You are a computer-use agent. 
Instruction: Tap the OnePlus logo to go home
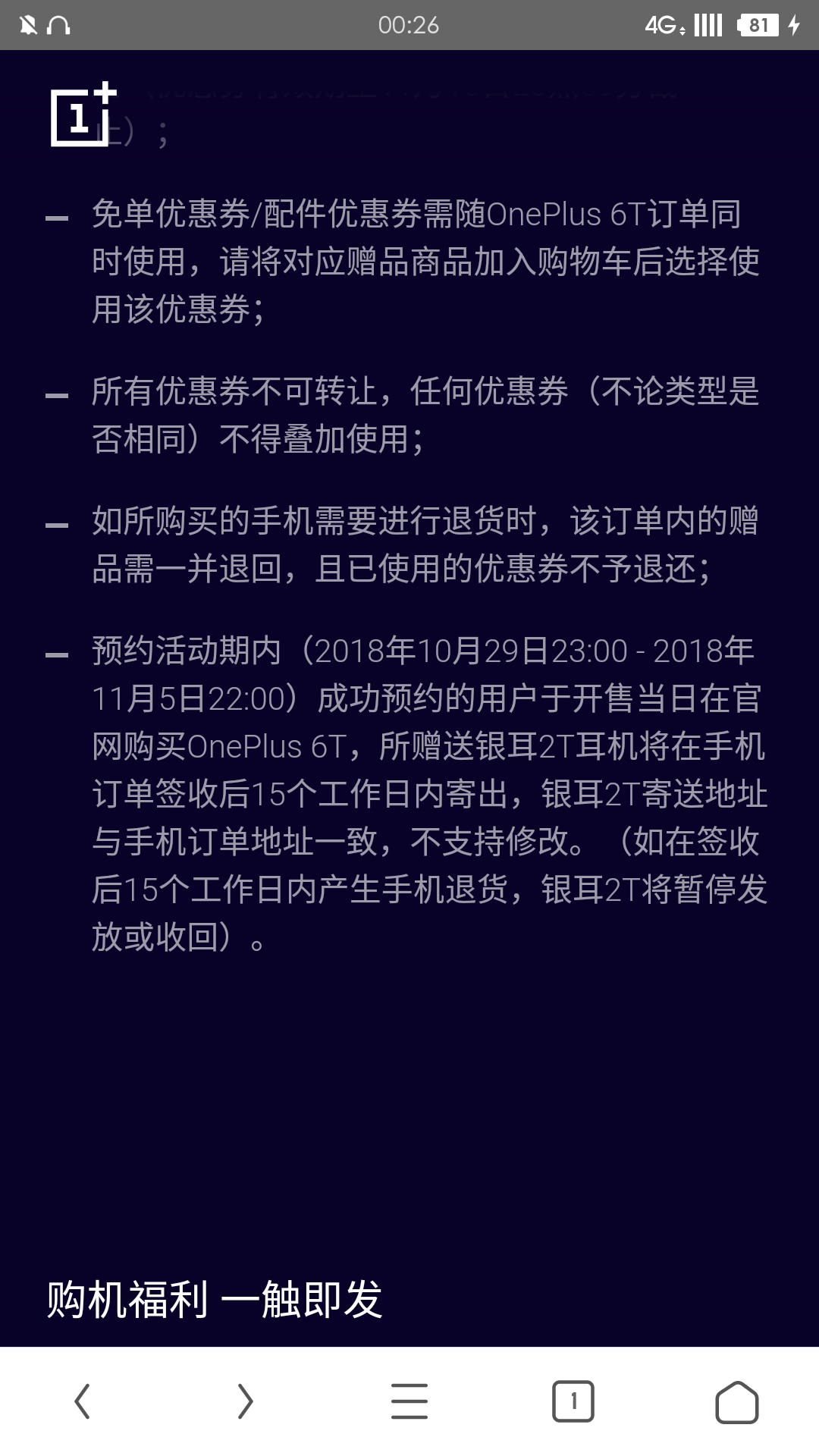click(83, 114)
